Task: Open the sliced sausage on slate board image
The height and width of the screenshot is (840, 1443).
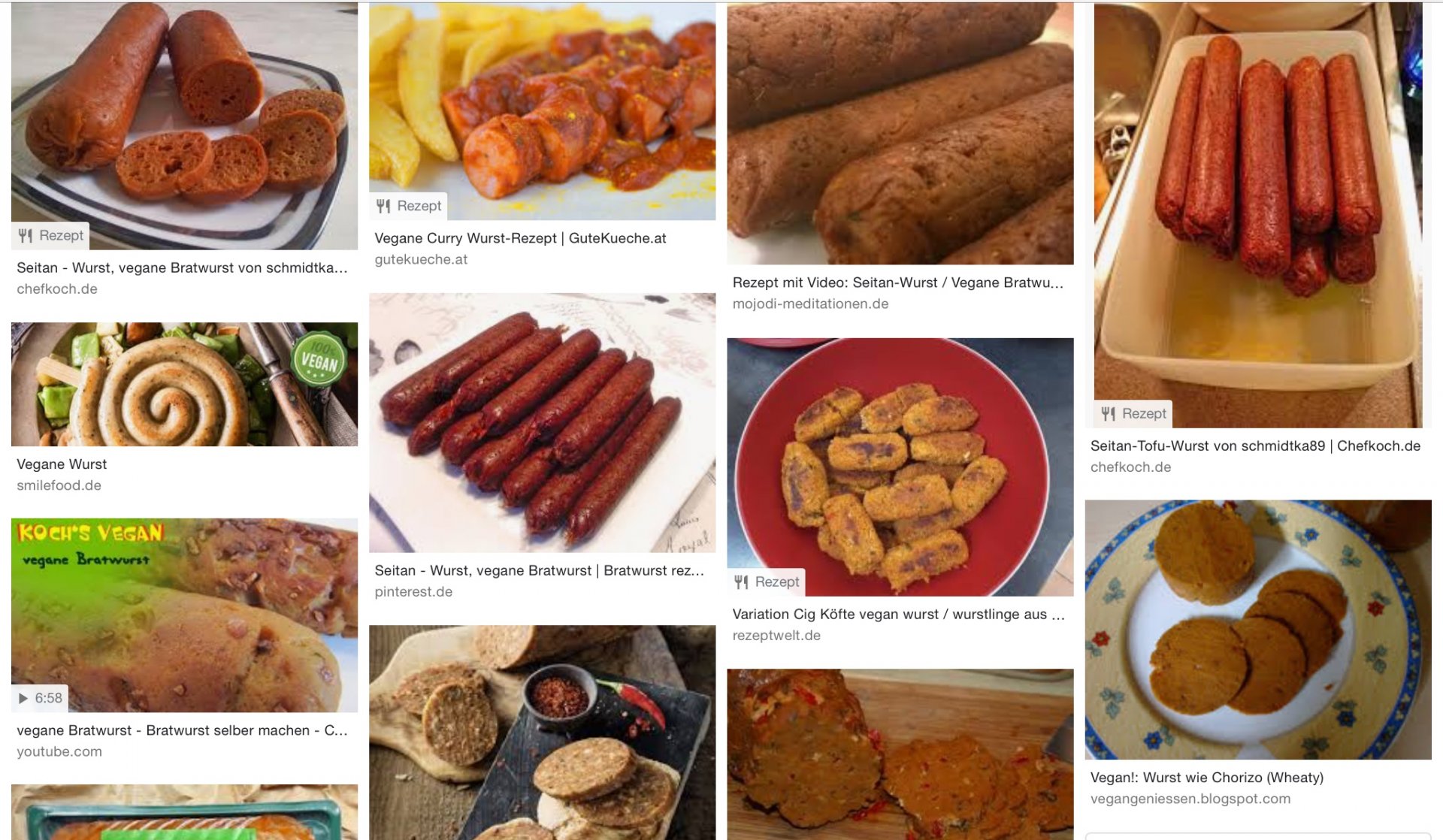Action: [542, 732]
